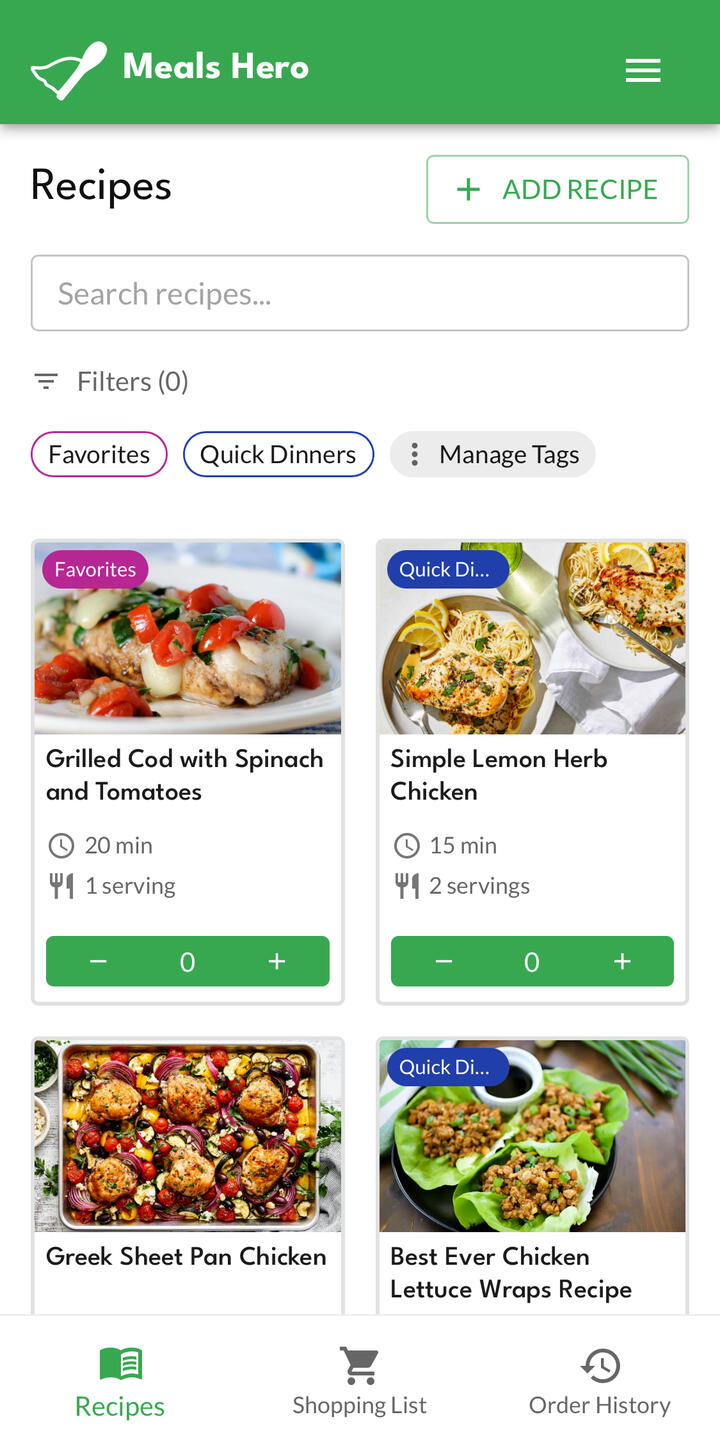This screenshot has height=1449, width=720.
Task: Focus the Search recipes field
Action: pyautogui.click(x=360, y=293)
